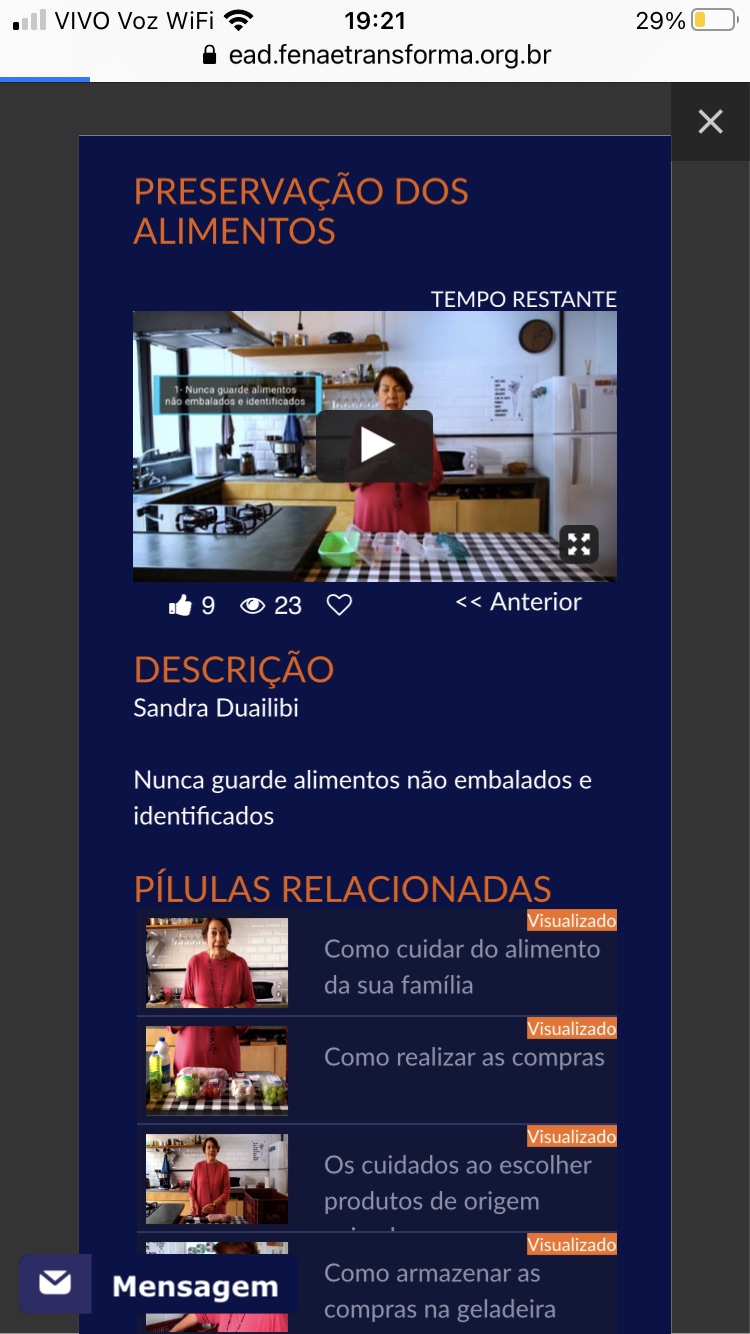
Task: Open Os cuidados ao escolher produtos pill
Action: 377,1179
